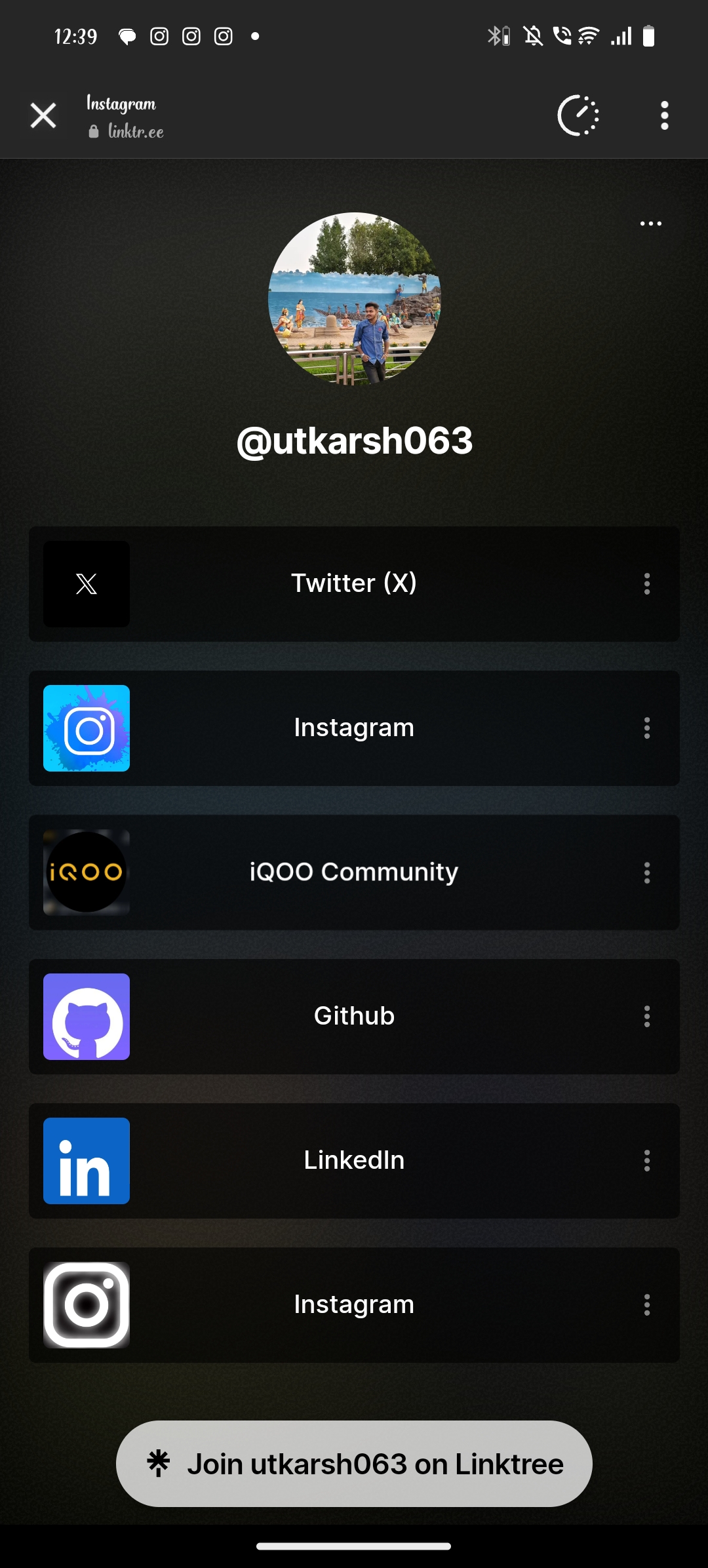Tap the dashed circle speed icon
Image resolution: width=708 pixels, height=1568 pixels.
(x=578, y=116)
